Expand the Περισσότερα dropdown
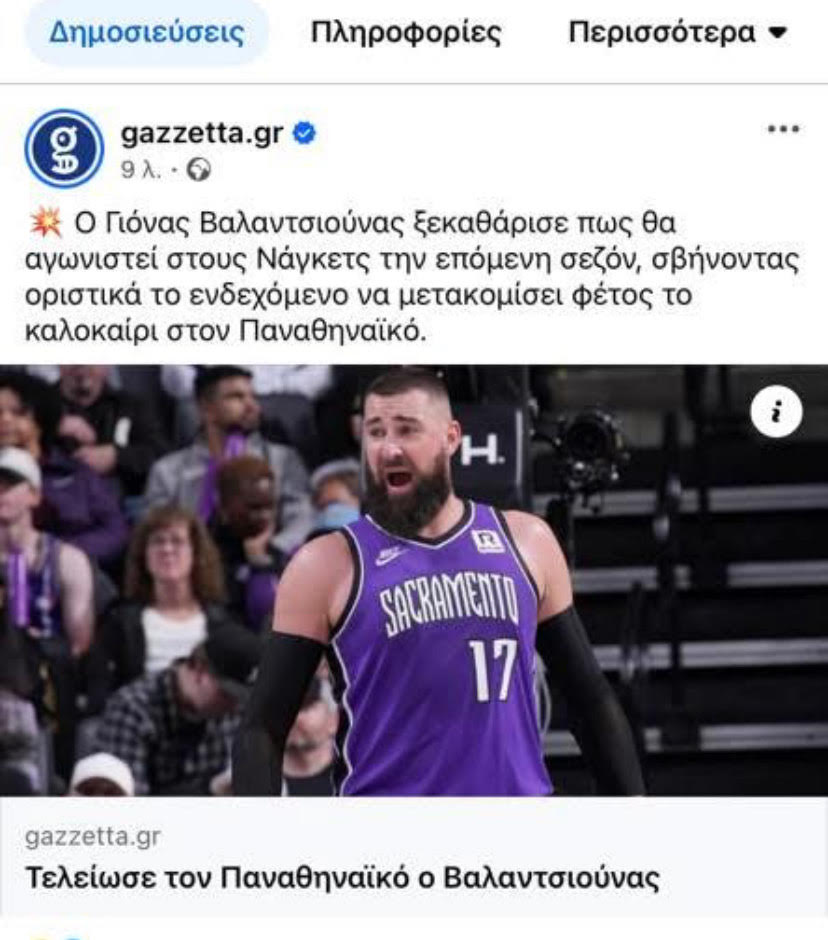This screenshot has height=940, width=828. (x=677, y=33)
